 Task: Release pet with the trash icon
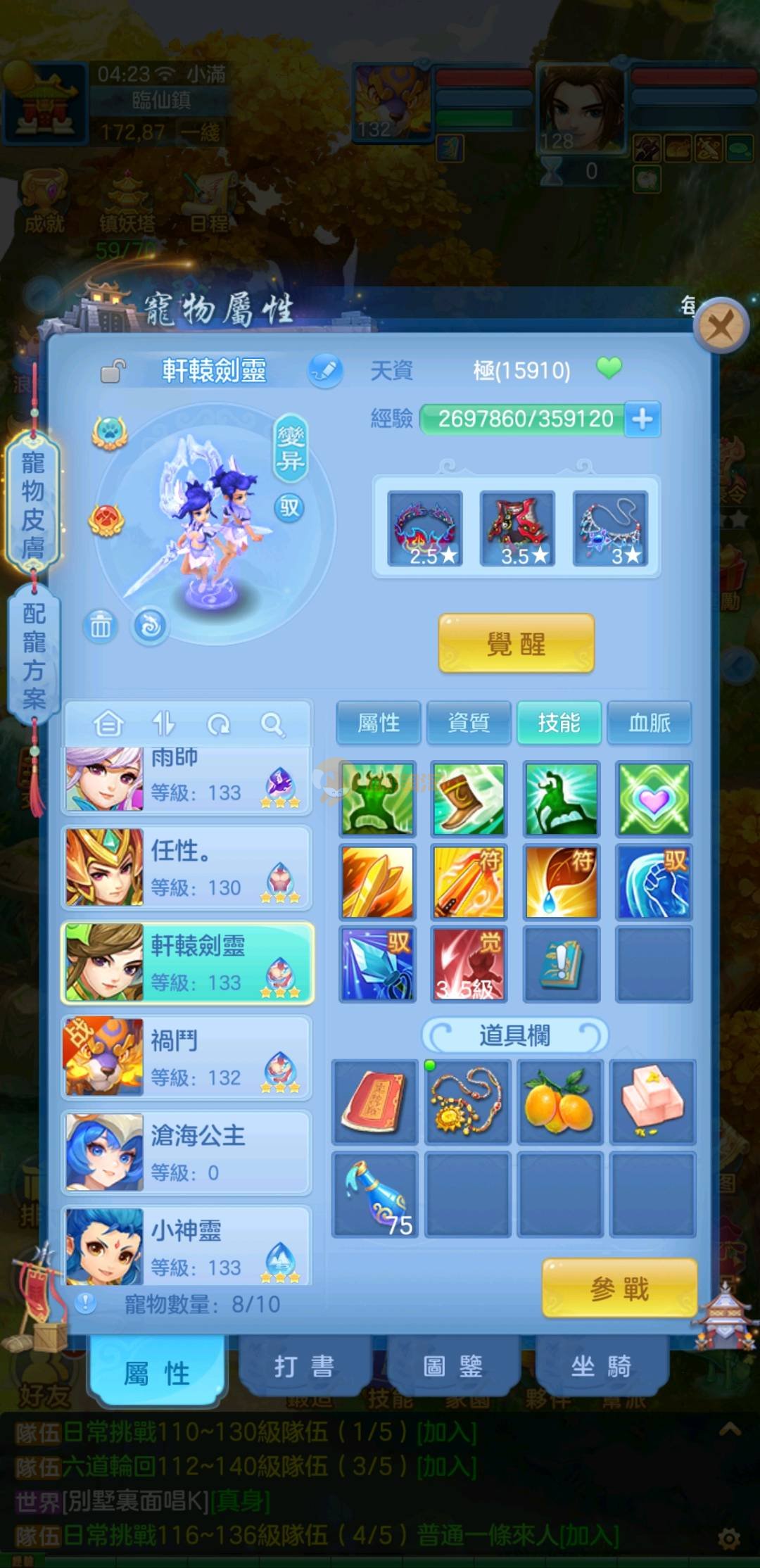pyautogui.click(x=101, y=625)
